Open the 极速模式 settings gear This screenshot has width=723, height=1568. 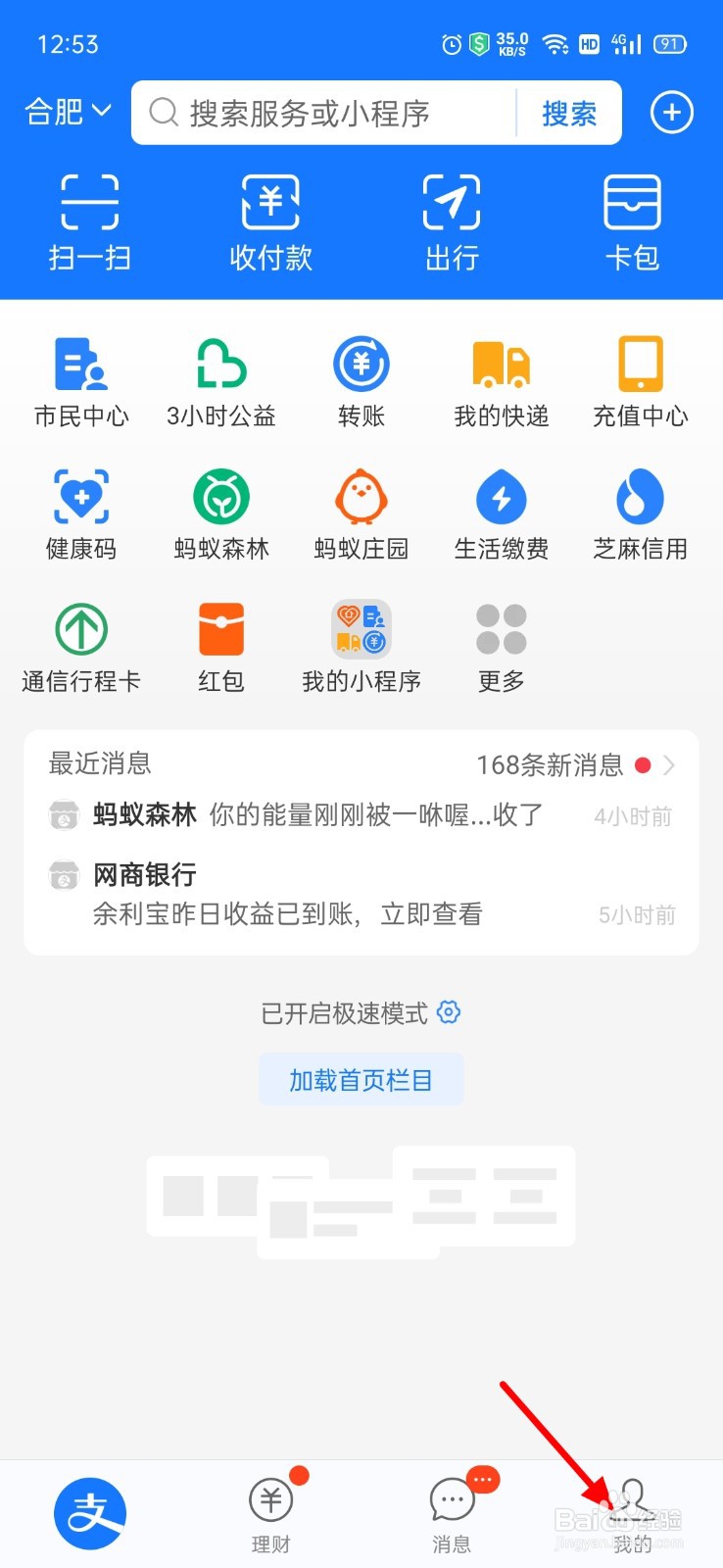[448, 1011]
